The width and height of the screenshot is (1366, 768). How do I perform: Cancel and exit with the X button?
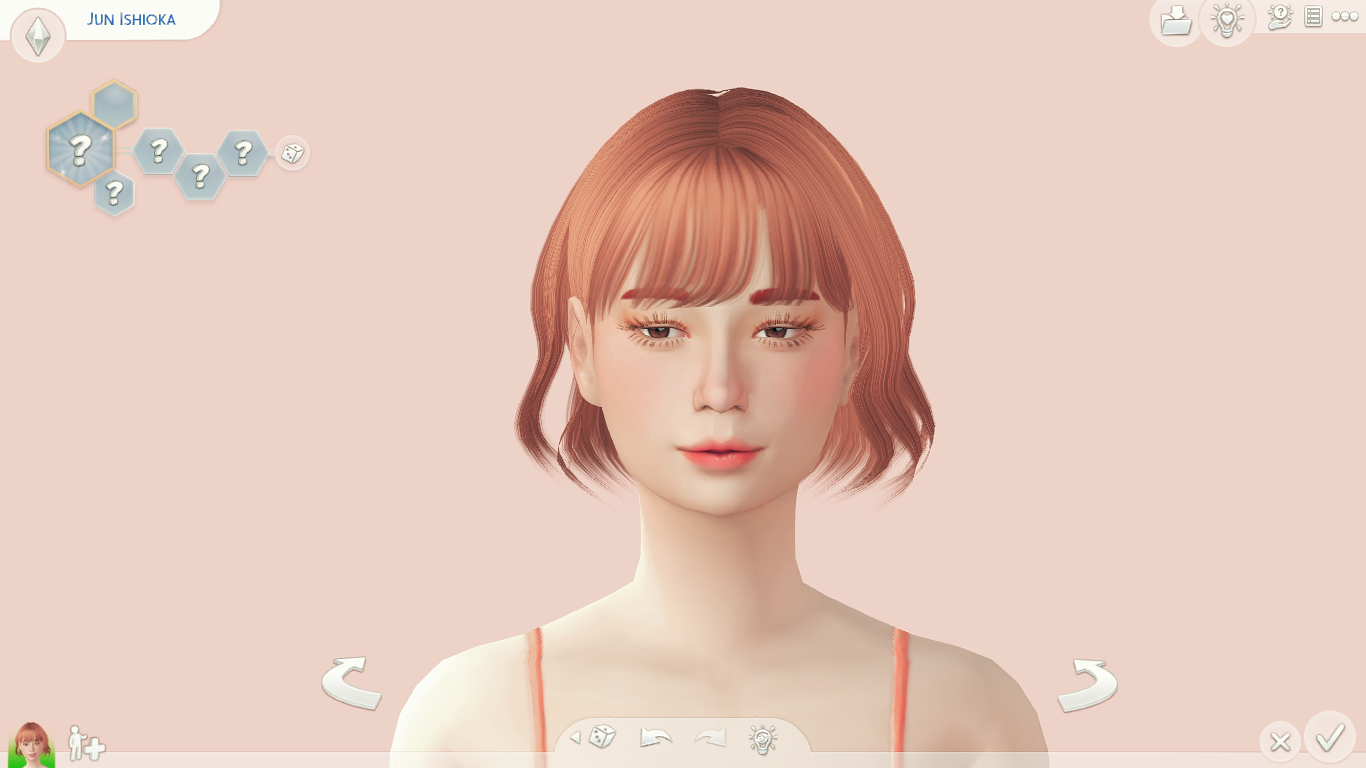pyautogui.click(x=1279, y=742)
